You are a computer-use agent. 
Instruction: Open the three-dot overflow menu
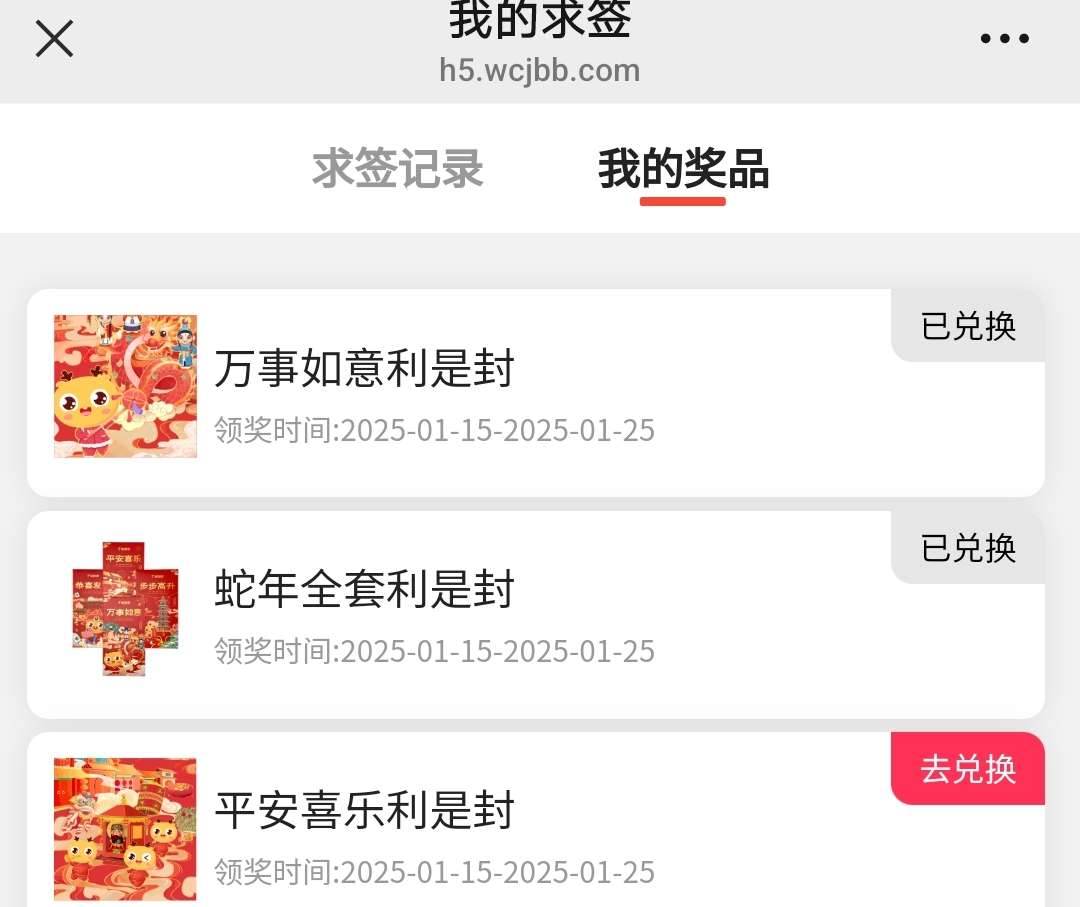[x=1004, y=39]
